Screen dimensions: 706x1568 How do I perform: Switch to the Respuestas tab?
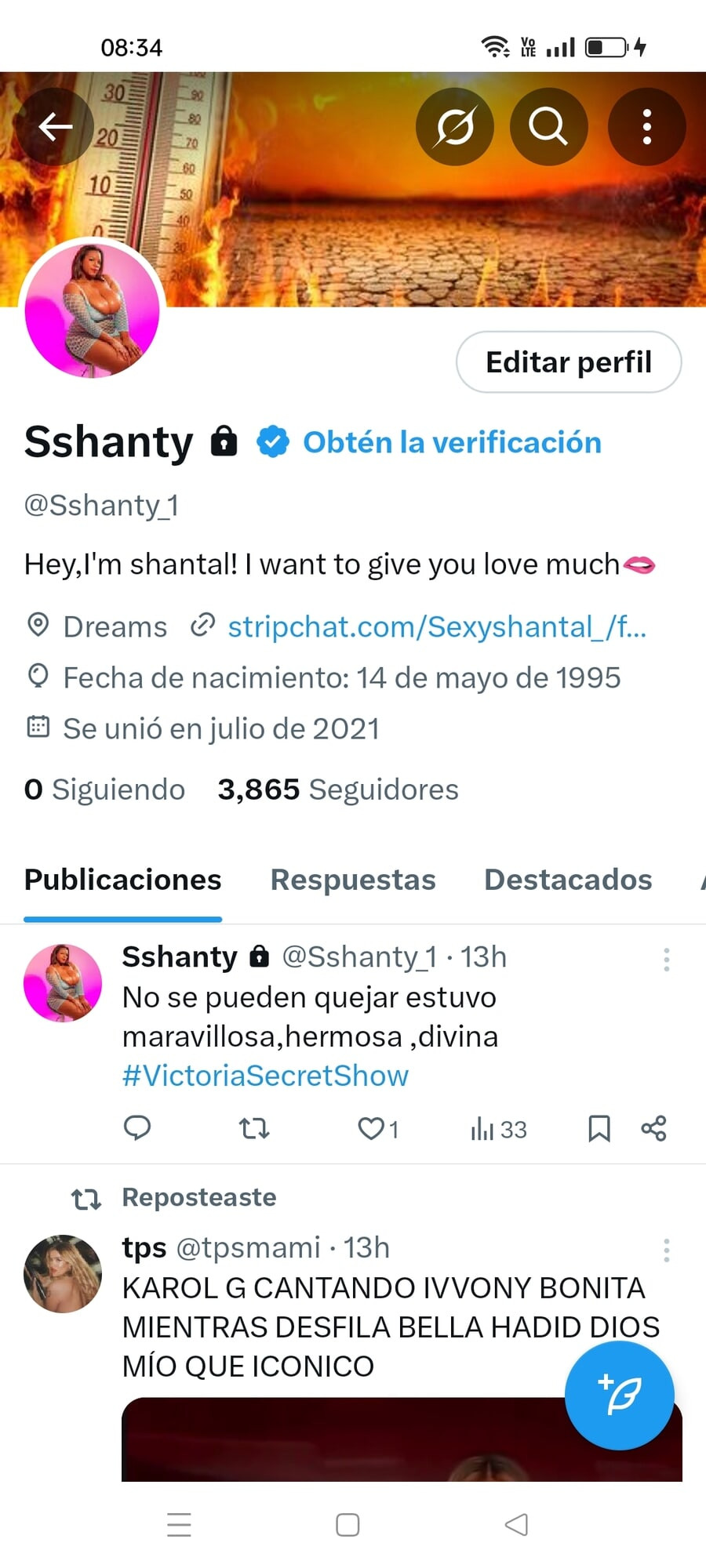pos(353,880)
